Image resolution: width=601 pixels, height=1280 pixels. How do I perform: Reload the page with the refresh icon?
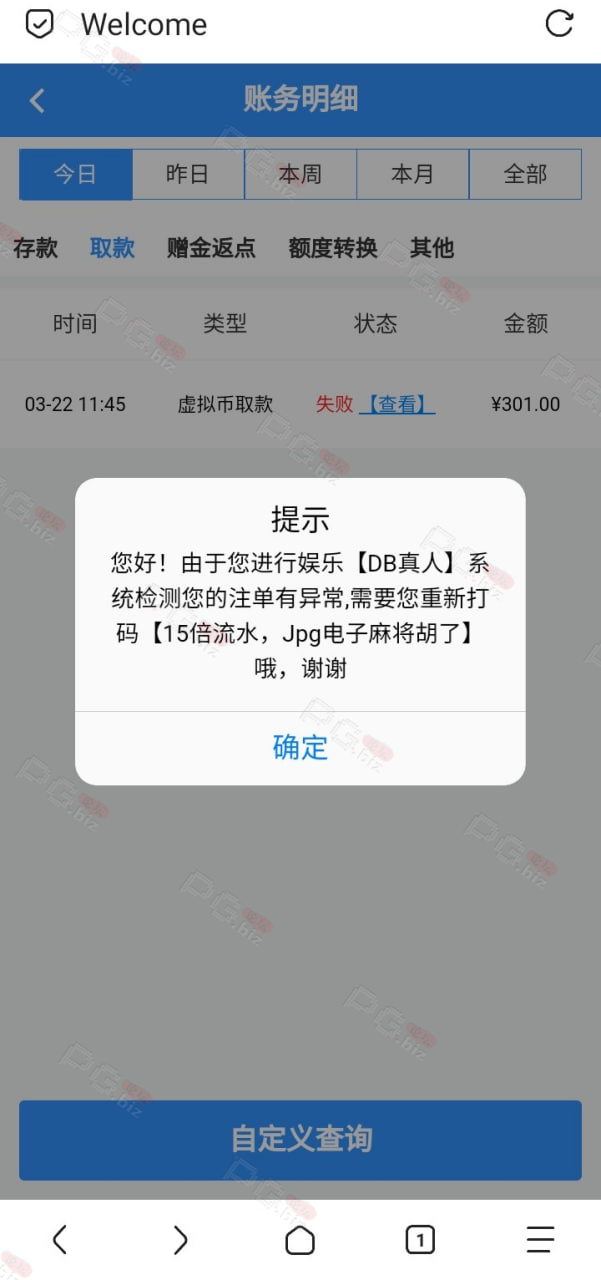[x=559, y=24]
